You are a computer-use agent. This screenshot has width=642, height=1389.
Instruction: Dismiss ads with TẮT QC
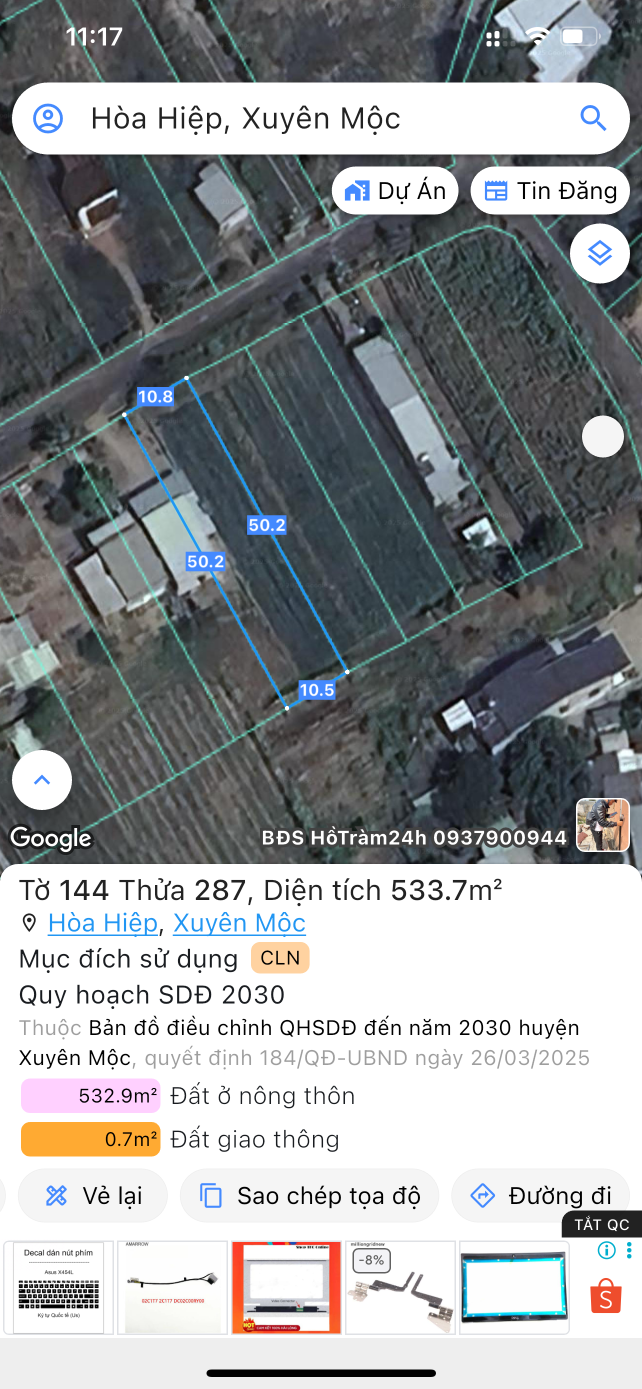[602, 1225]
